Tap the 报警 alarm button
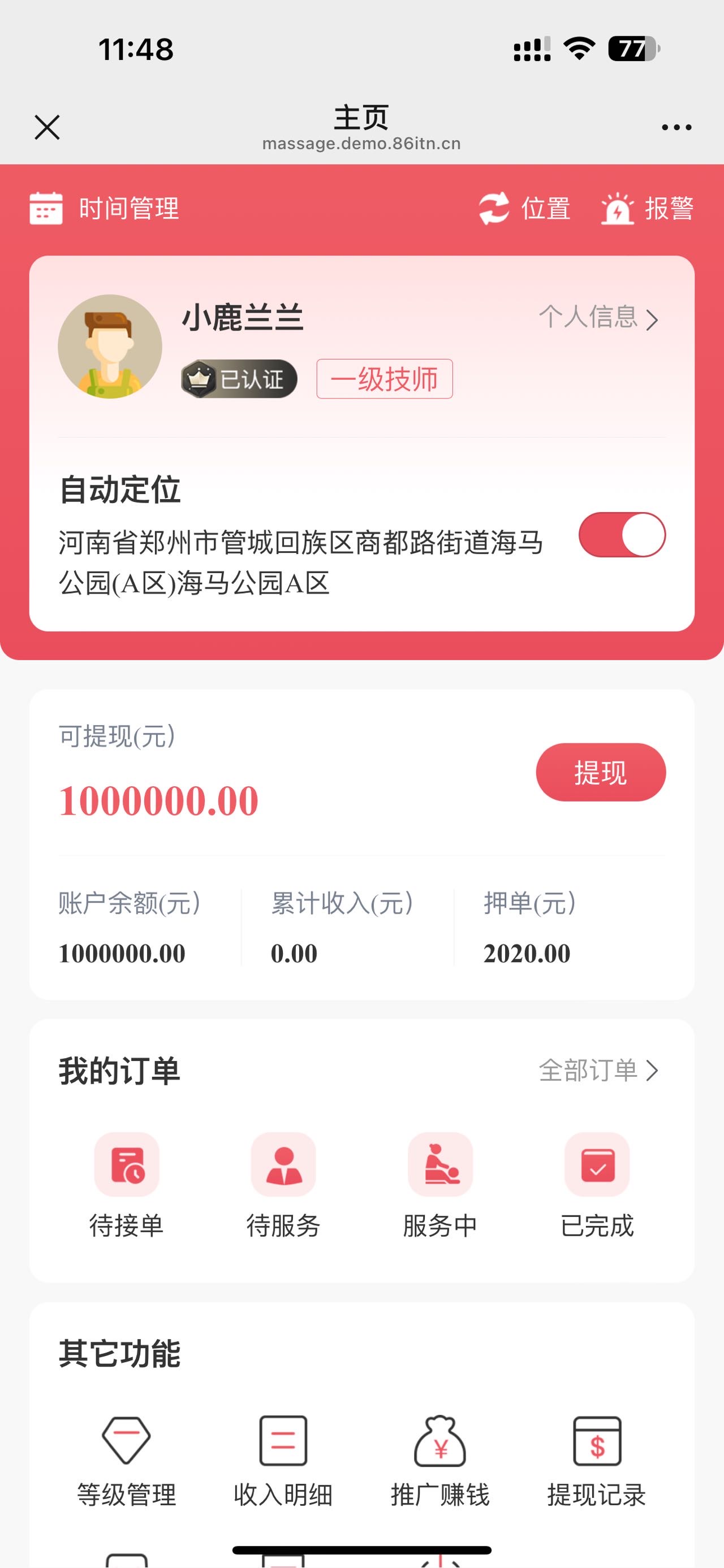The image size is (724, 1568). tap(647, 209)
